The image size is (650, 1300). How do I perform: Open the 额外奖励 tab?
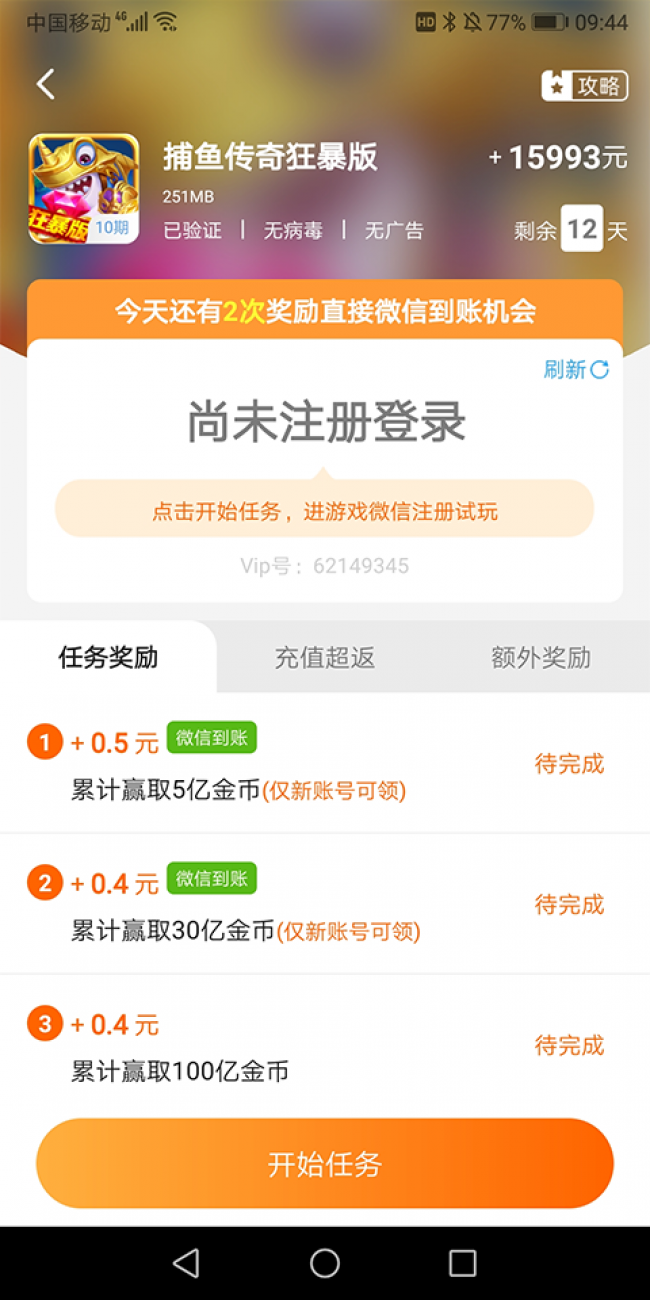[x=541, y=657]
